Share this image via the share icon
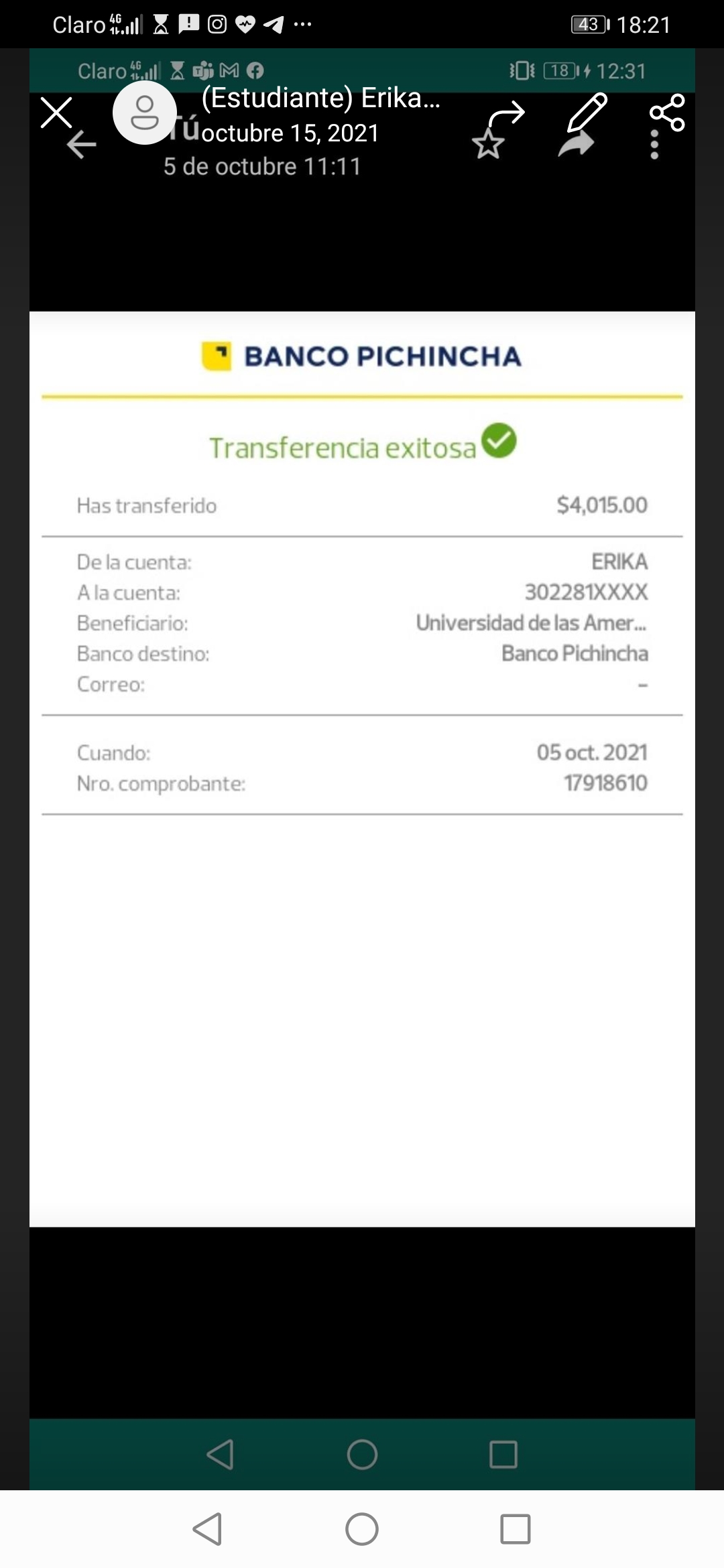Image resolution: width=724 pixels, height=1568 pixels. (667, 113)
